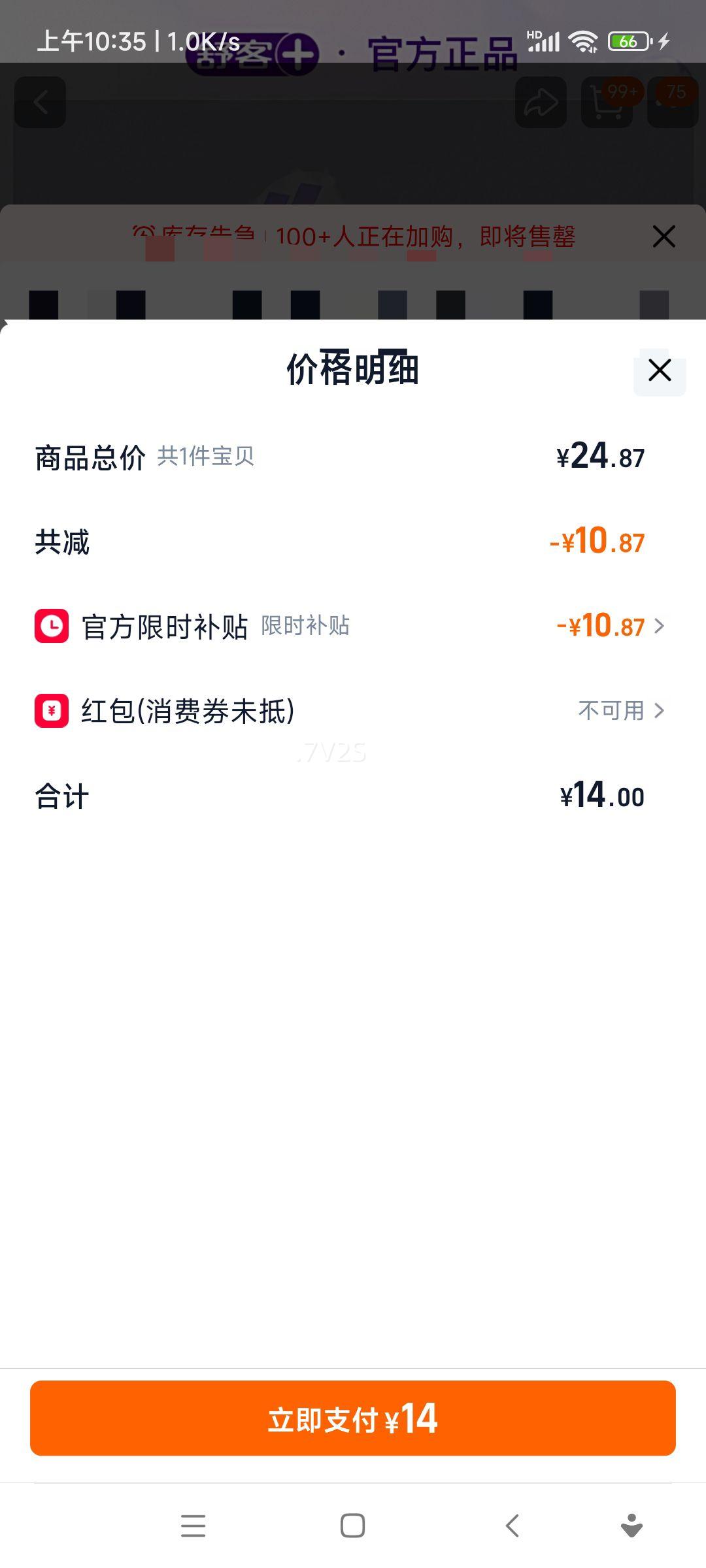
Task: Tap 立即支付 ¥14 to pay now
Action: click(x=353, y=1418)
